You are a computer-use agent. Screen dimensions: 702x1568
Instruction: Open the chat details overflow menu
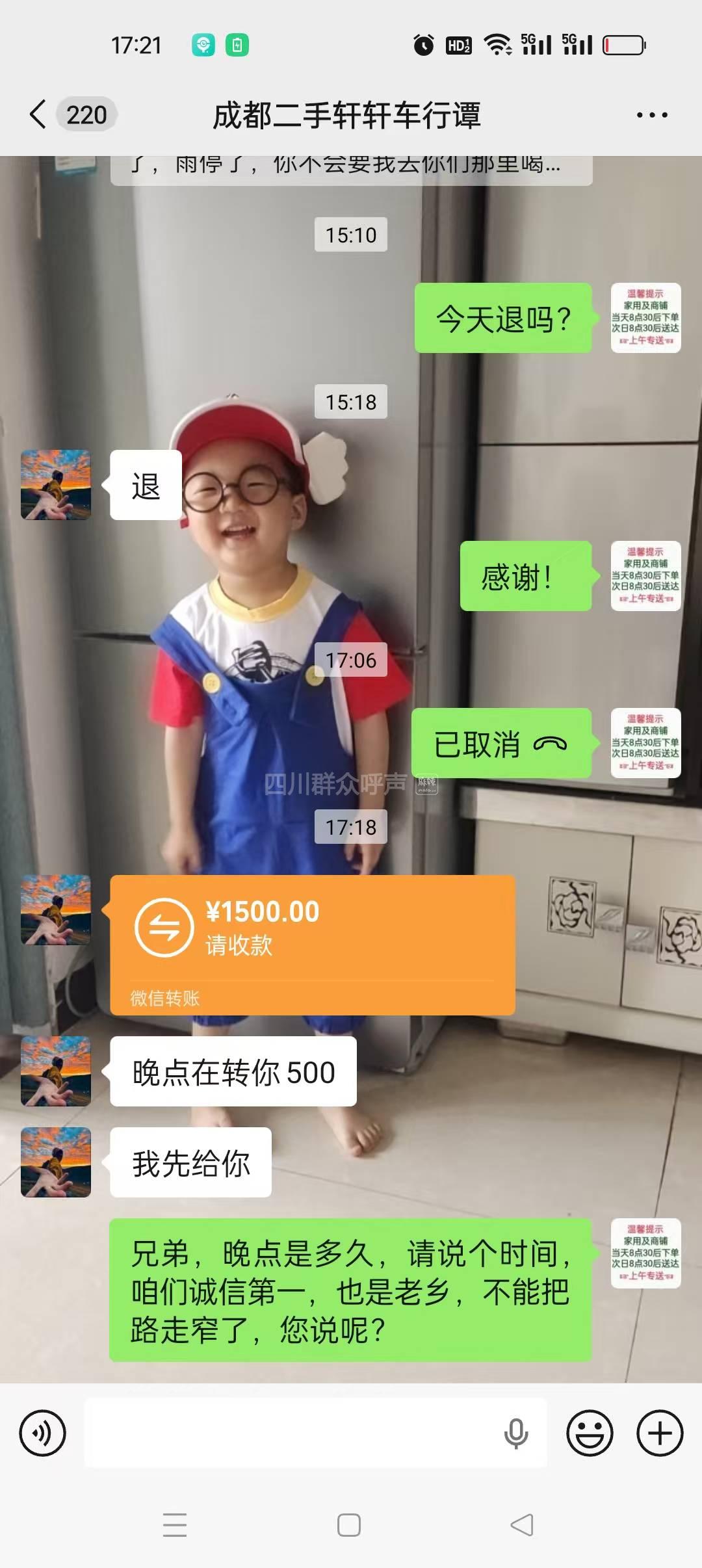click(x=651, y=115)
